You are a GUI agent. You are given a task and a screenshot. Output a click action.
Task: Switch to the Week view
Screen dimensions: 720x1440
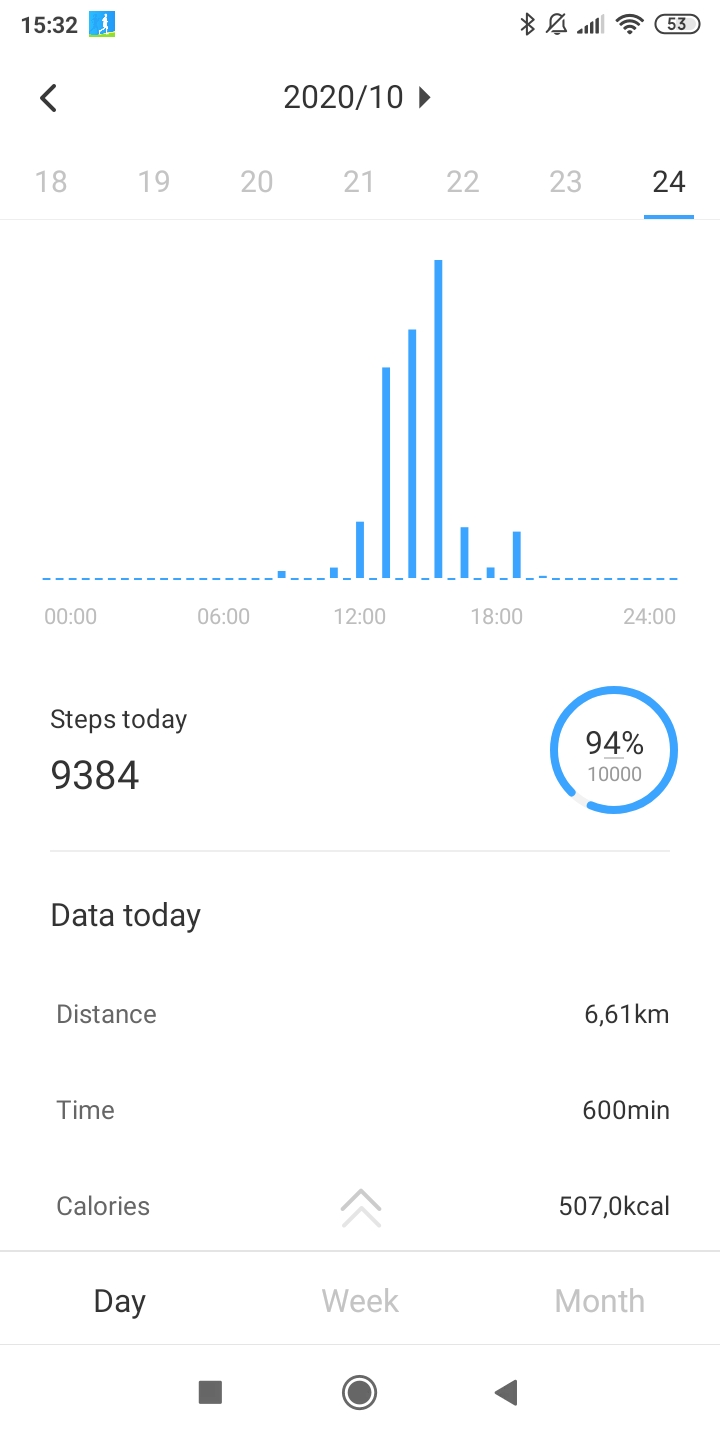coord(360,1300)
